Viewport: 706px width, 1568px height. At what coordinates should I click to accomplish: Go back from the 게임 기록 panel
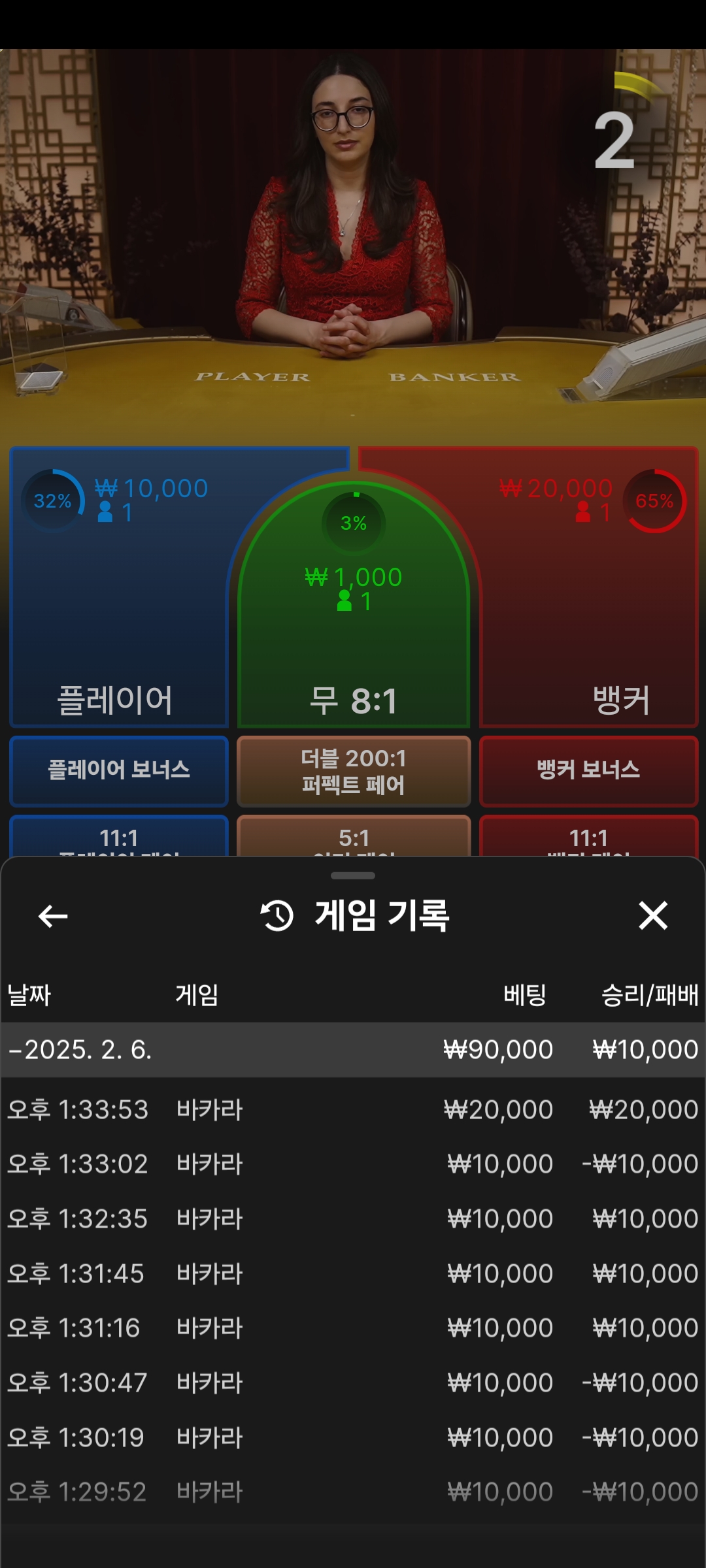(53, 916)
